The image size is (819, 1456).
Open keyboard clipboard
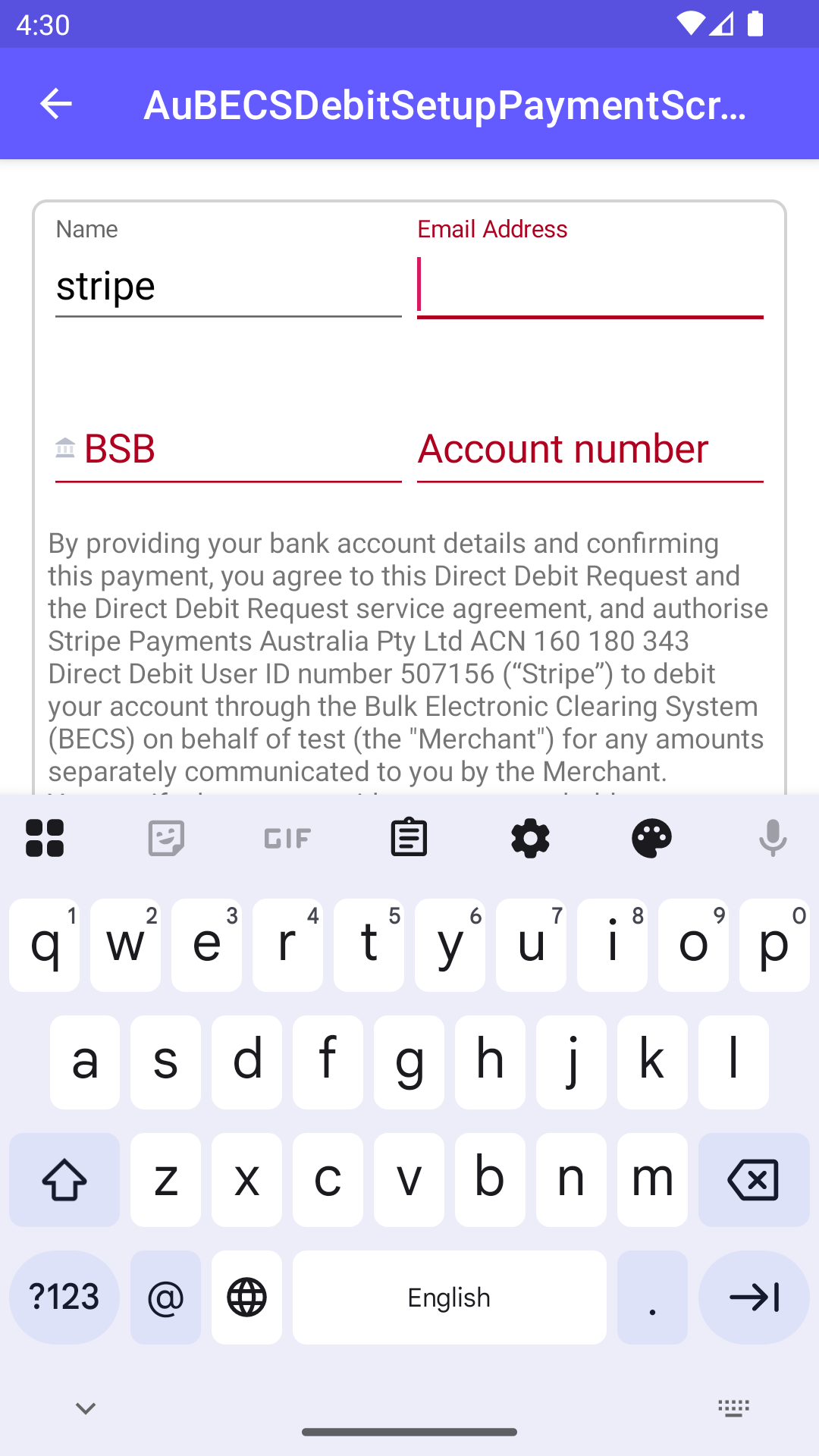409,838
